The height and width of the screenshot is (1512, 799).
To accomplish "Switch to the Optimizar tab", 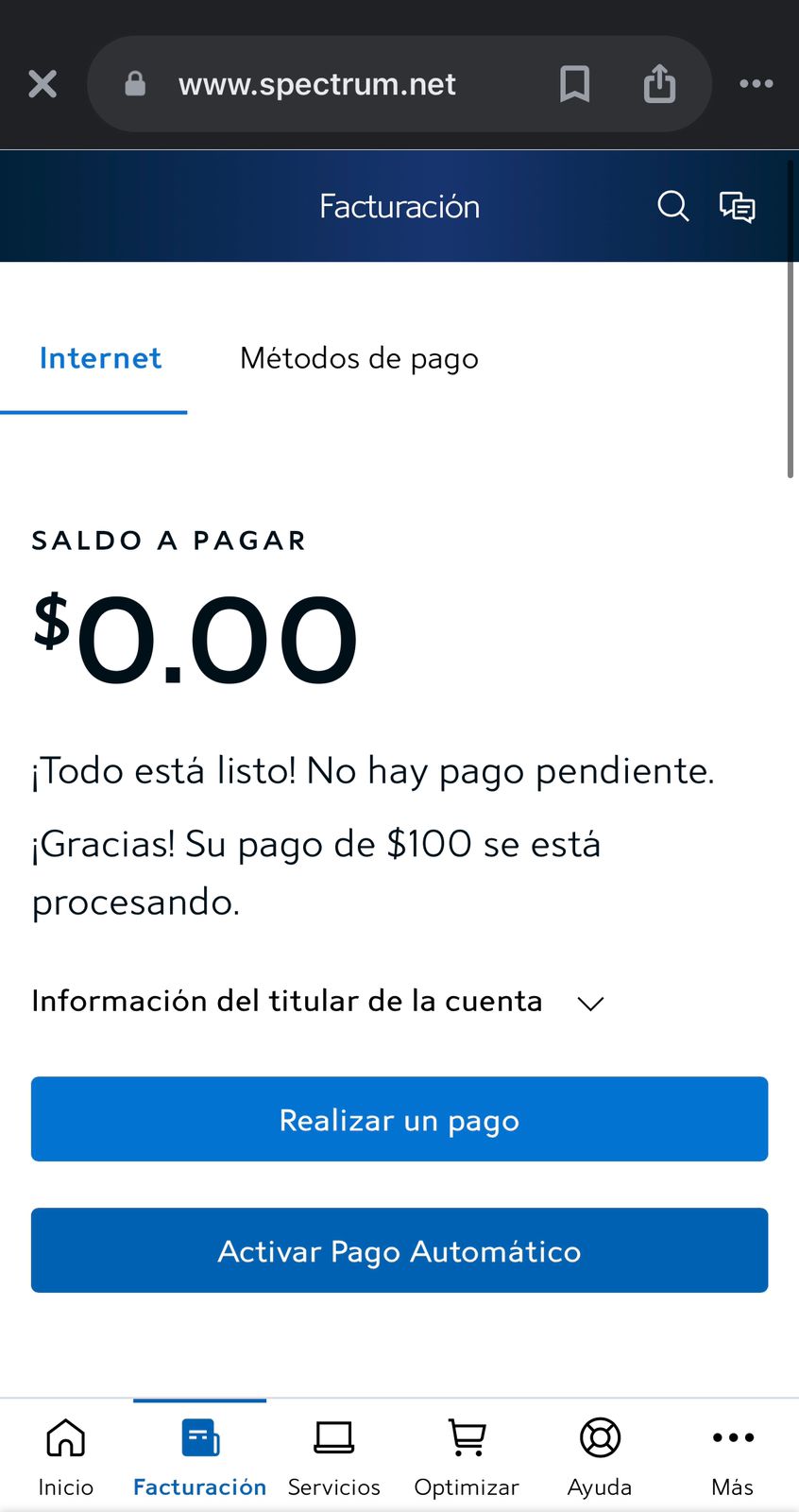I will coord(467,1457).
